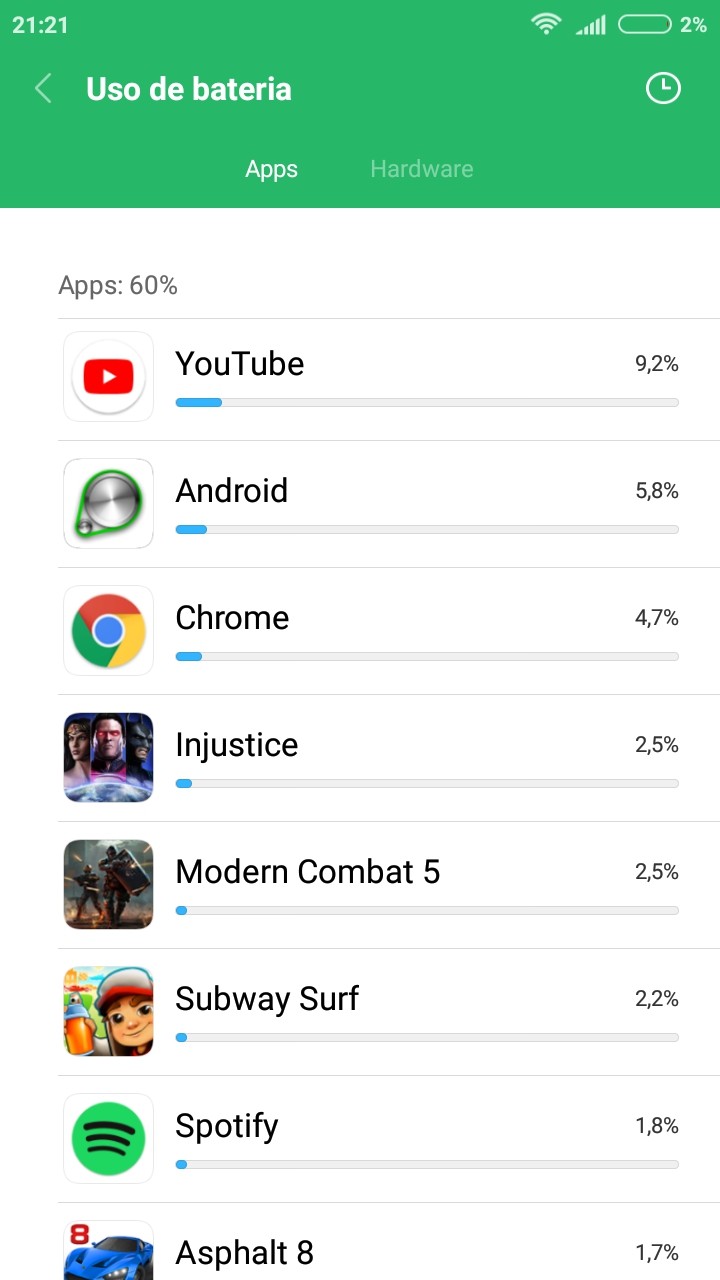Open YouTube battery usage details
The width and height of the screenshot is (720, 1280).
point(388,378)
